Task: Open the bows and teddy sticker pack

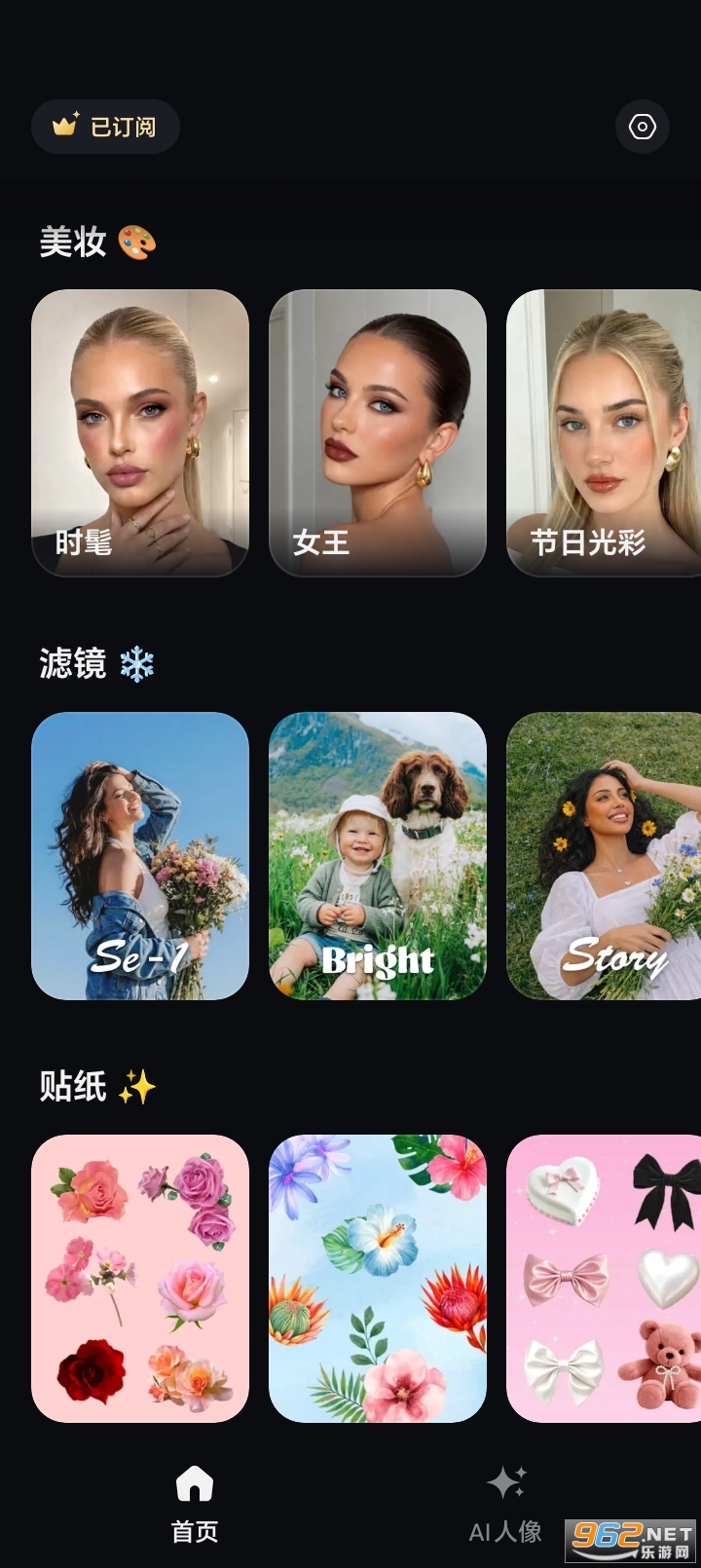Action: pos(604,1278)
